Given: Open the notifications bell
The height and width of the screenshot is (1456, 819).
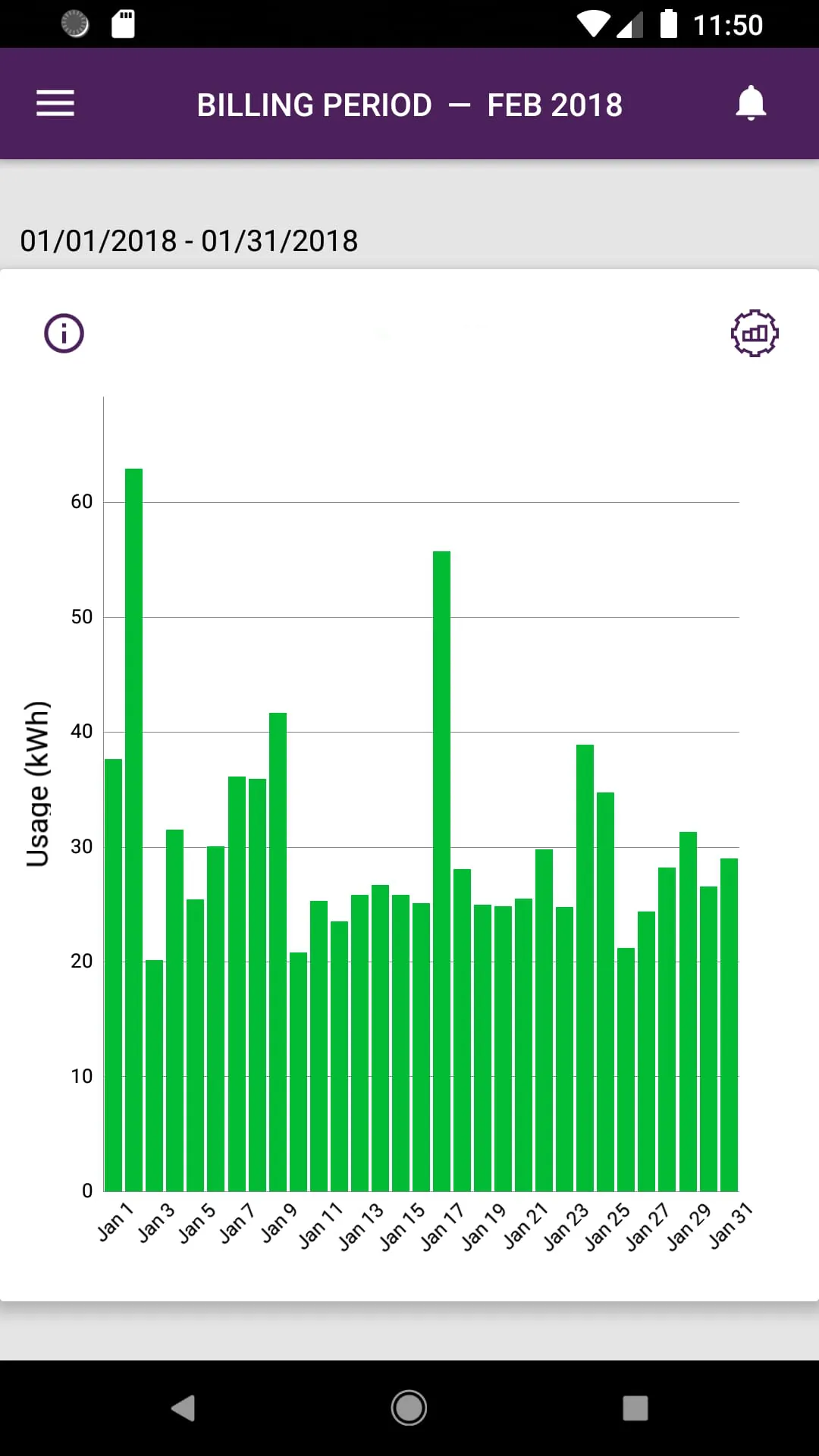Looking at the screenshot, I should [751, 104].
